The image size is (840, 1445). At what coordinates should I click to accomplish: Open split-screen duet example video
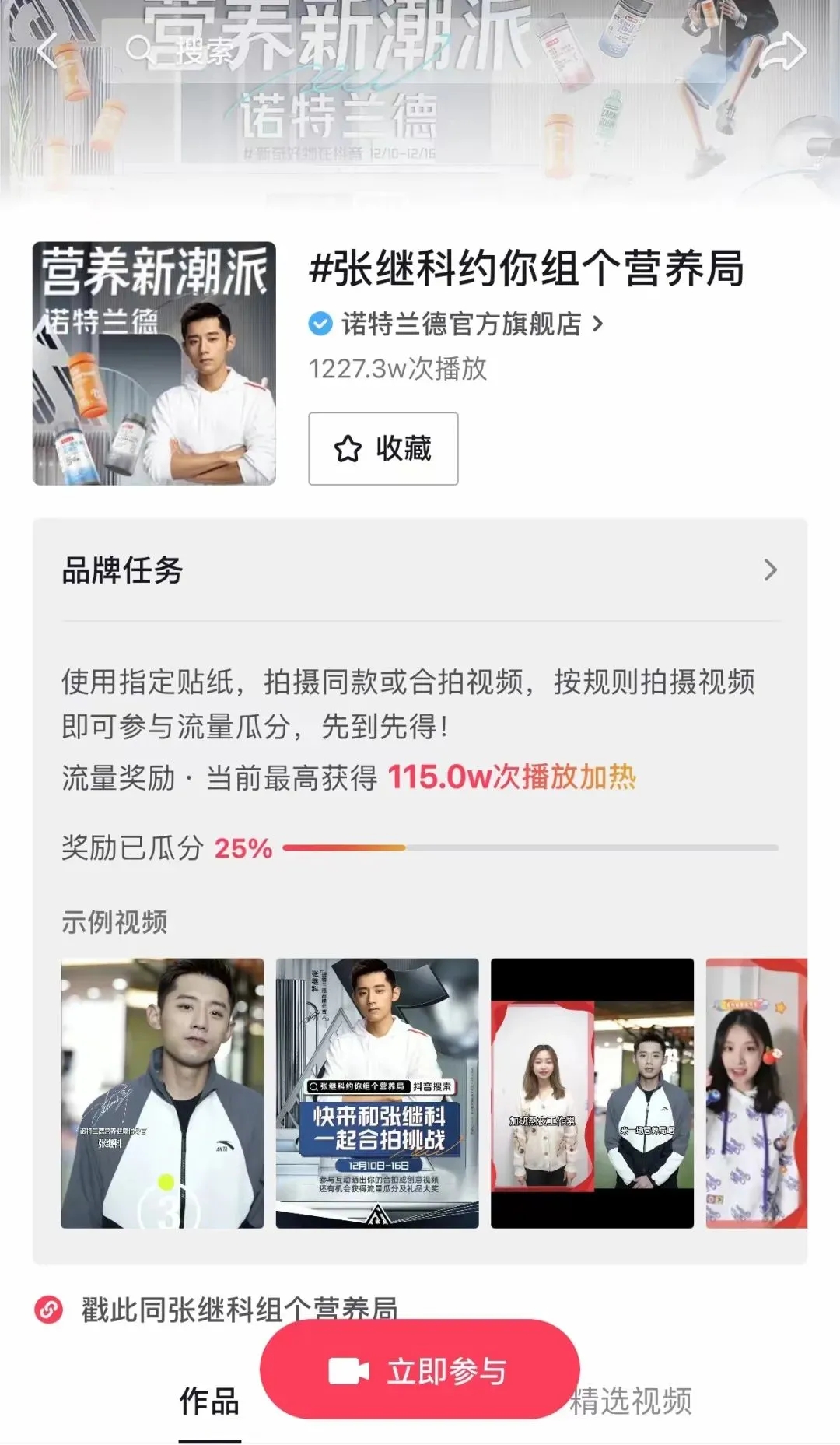click(592, 1093)
